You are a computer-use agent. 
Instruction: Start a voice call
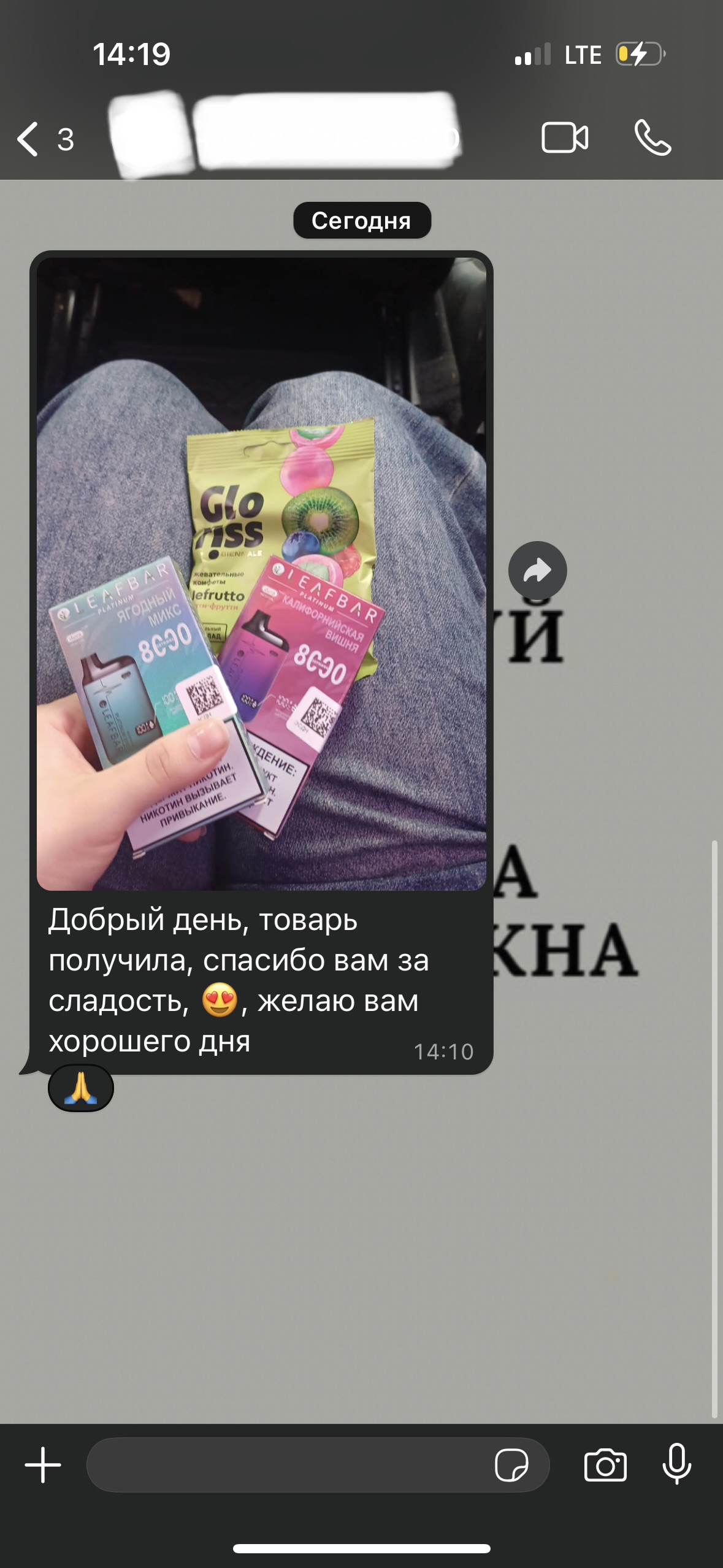[652, 137]
